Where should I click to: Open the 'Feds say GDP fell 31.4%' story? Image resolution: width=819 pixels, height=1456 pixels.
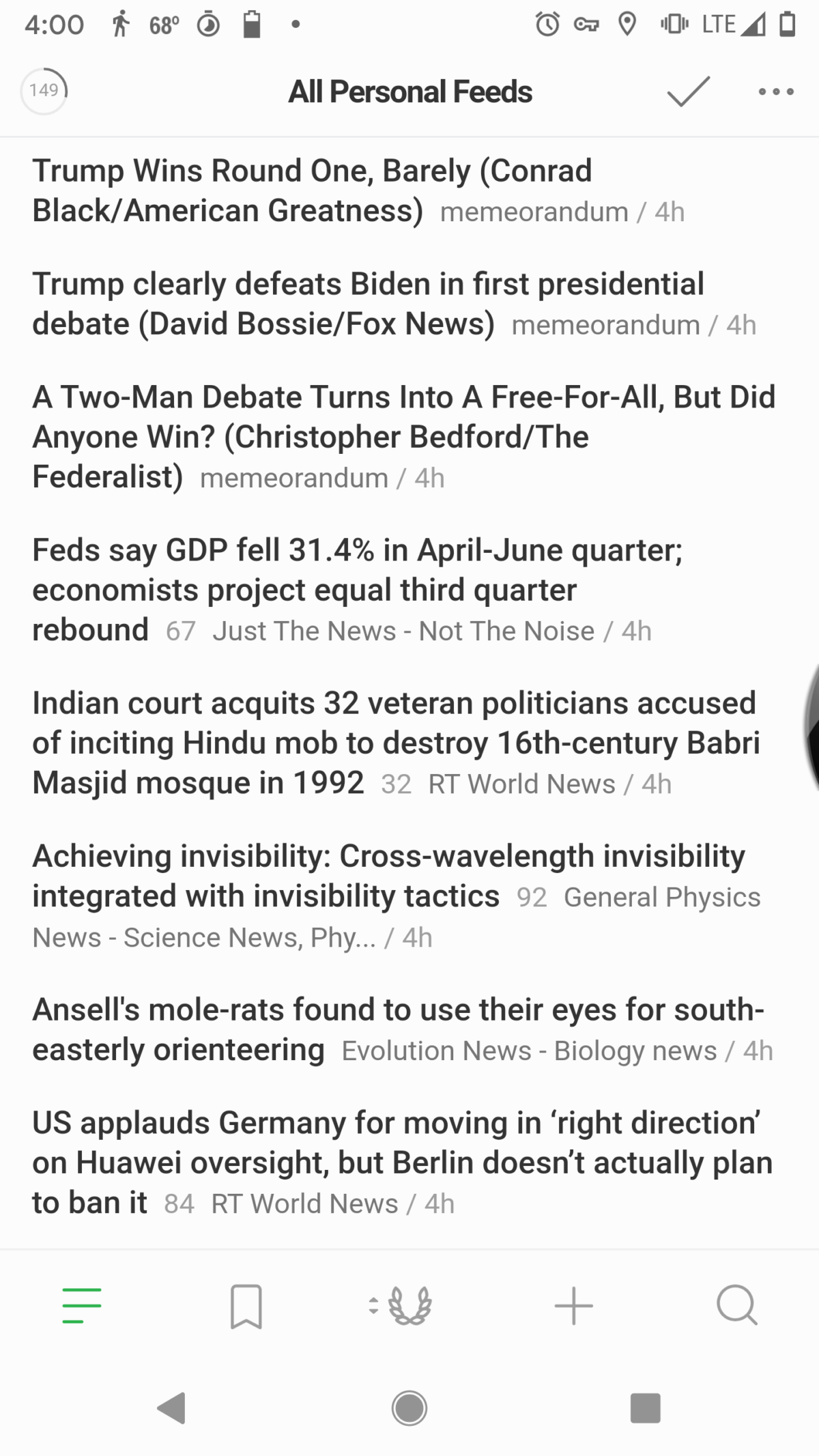click(x=357, y=589)
